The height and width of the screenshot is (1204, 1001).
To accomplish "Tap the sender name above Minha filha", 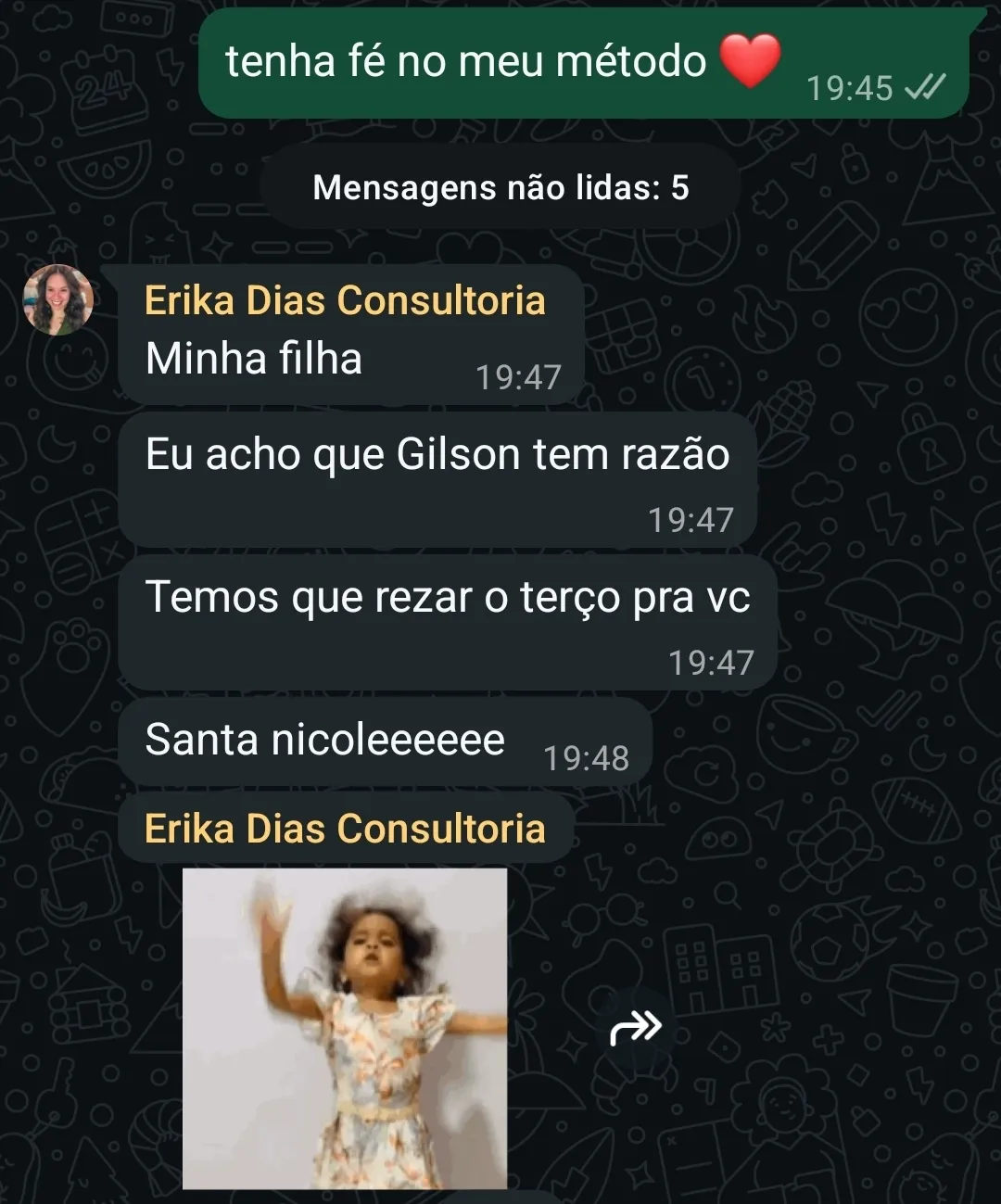I will pyautogui.click(x=345, y=301).
